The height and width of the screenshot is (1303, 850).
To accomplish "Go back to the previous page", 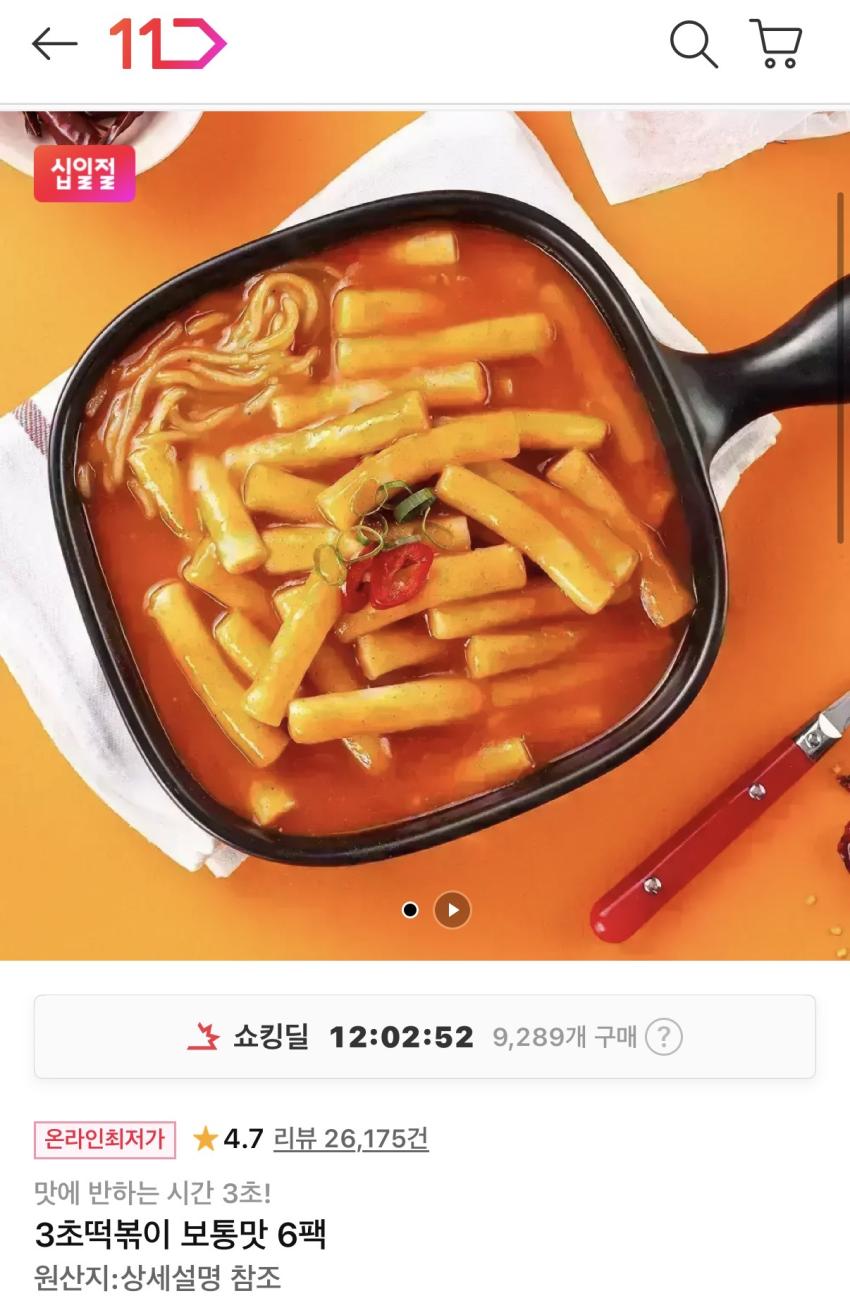I will click(x=54, y=44).
